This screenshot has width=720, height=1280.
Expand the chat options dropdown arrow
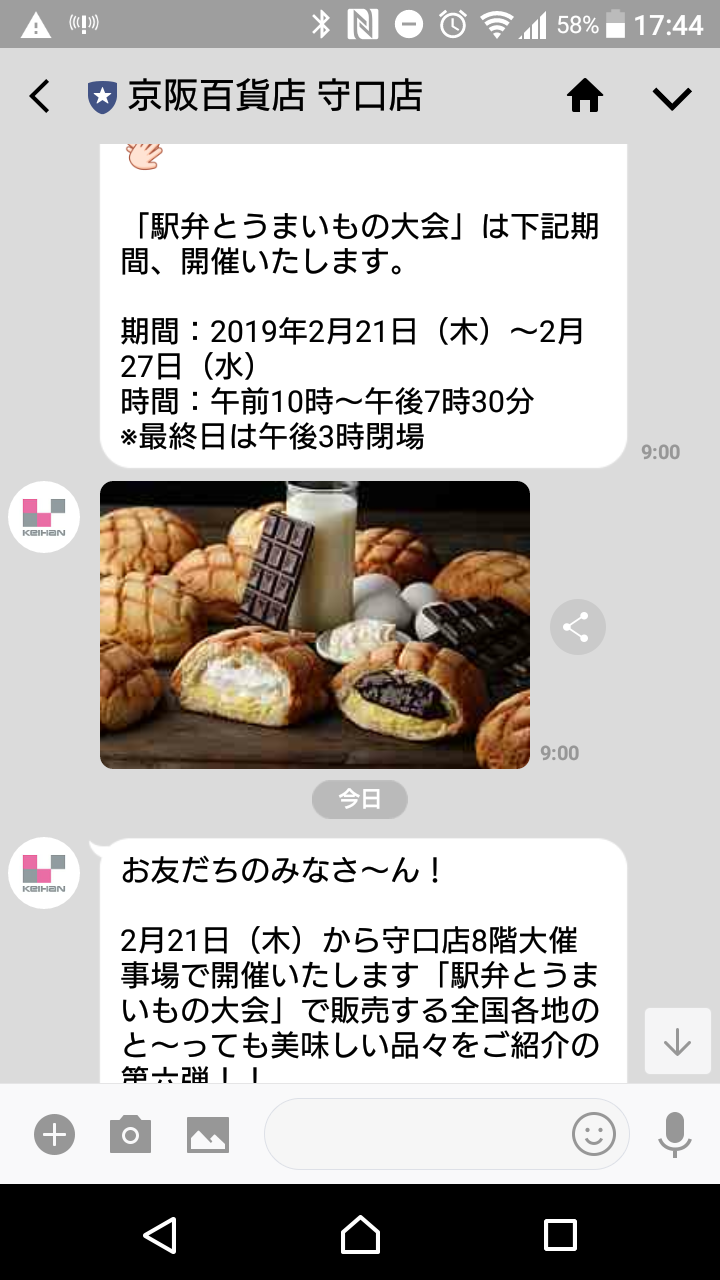click(x=672, y=97)
